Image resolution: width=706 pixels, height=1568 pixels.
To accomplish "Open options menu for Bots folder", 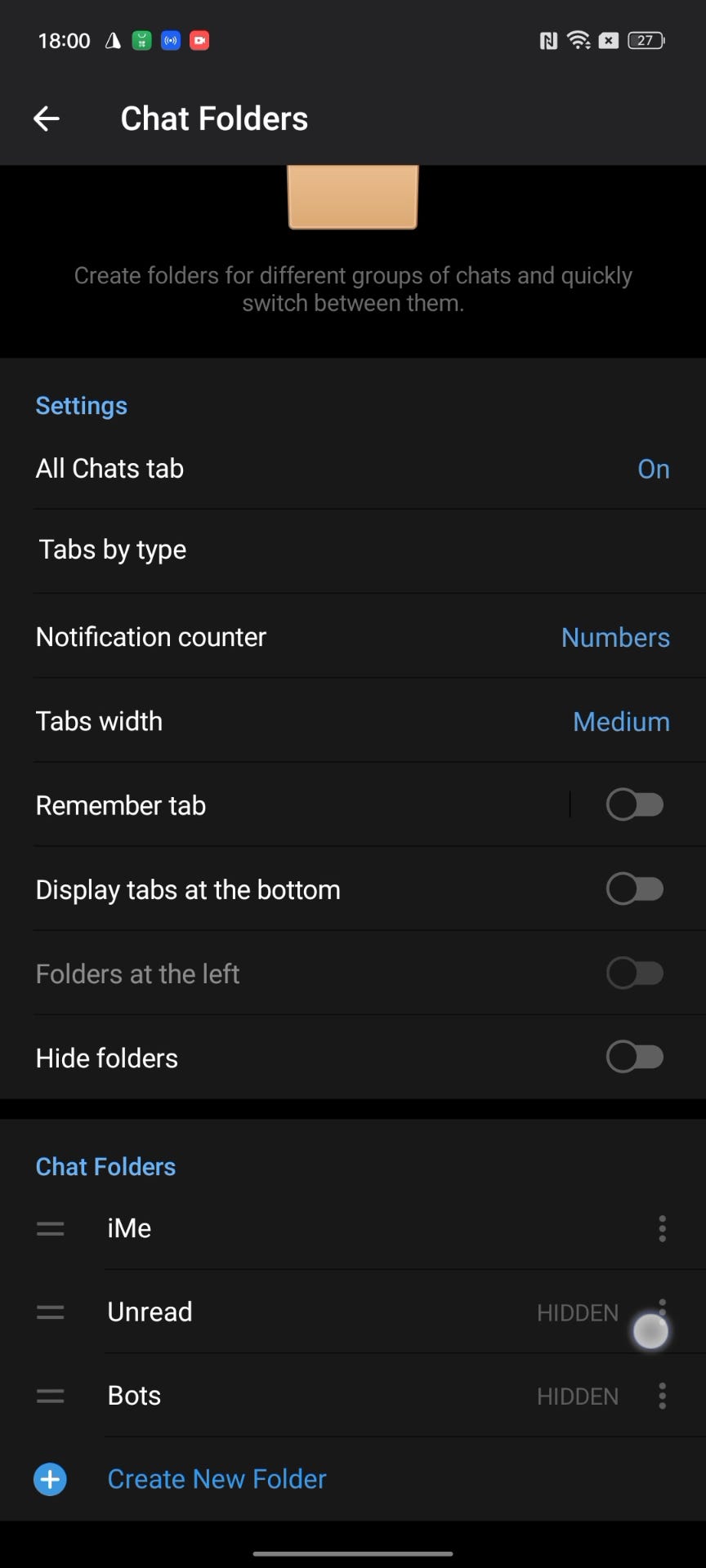I will [x=662, y=1396].
